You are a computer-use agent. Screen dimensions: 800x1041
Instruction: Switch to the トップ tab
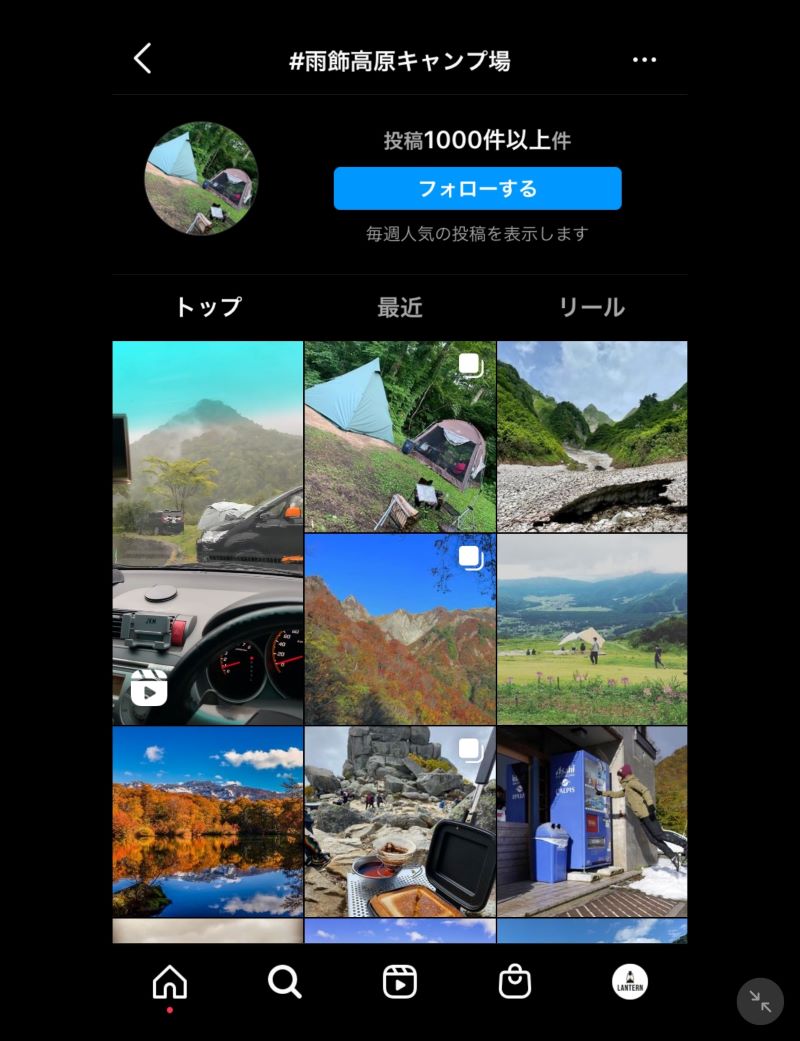pyautogui.click(x=208, y=307)
